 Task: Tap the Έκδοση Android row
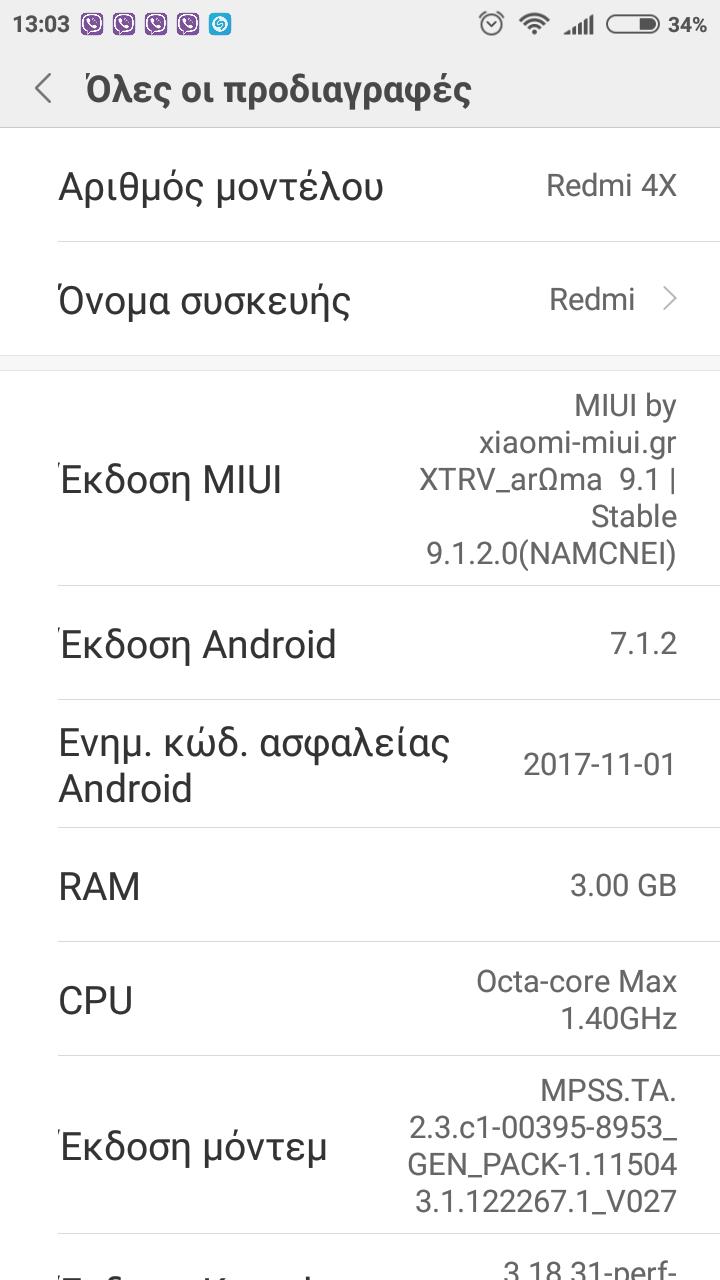pyautogui.click(x=360, y=644)
